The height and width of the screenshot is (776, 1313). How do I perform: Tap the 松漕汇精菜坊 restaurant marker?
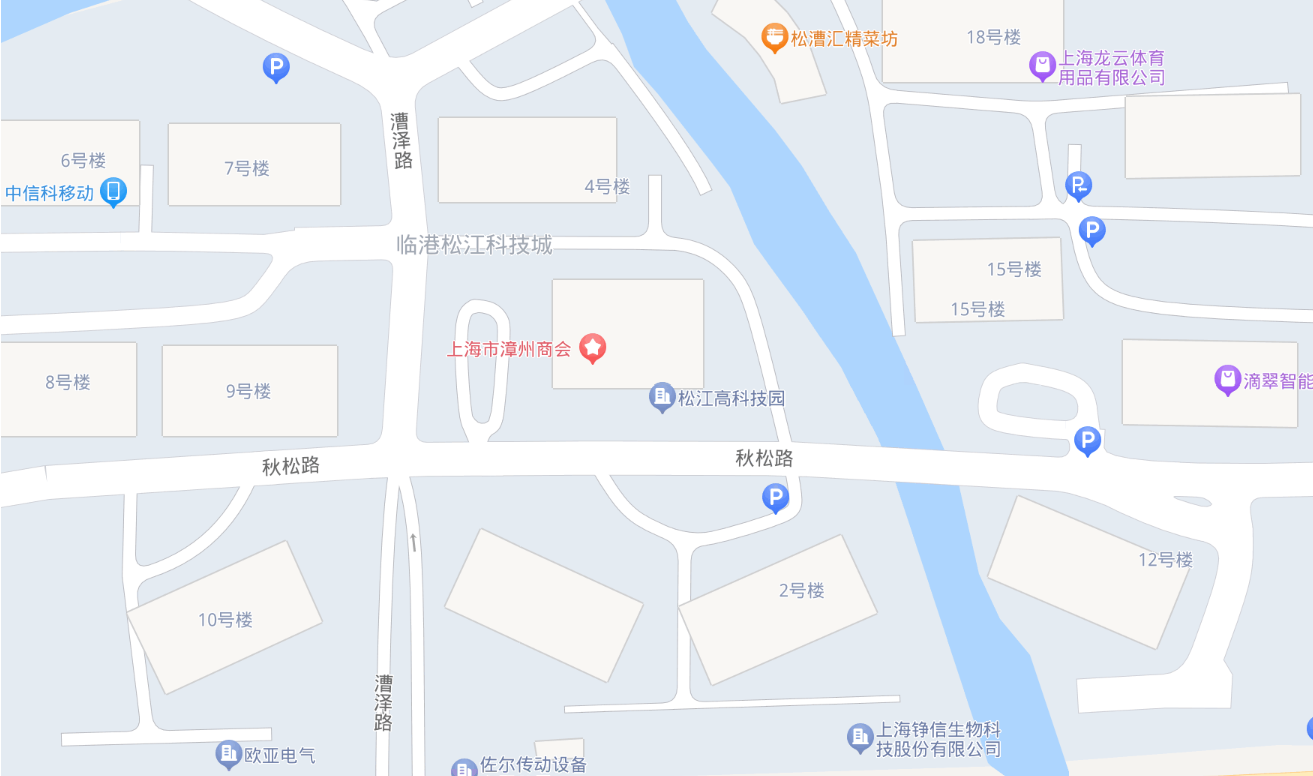coord(774,38)
